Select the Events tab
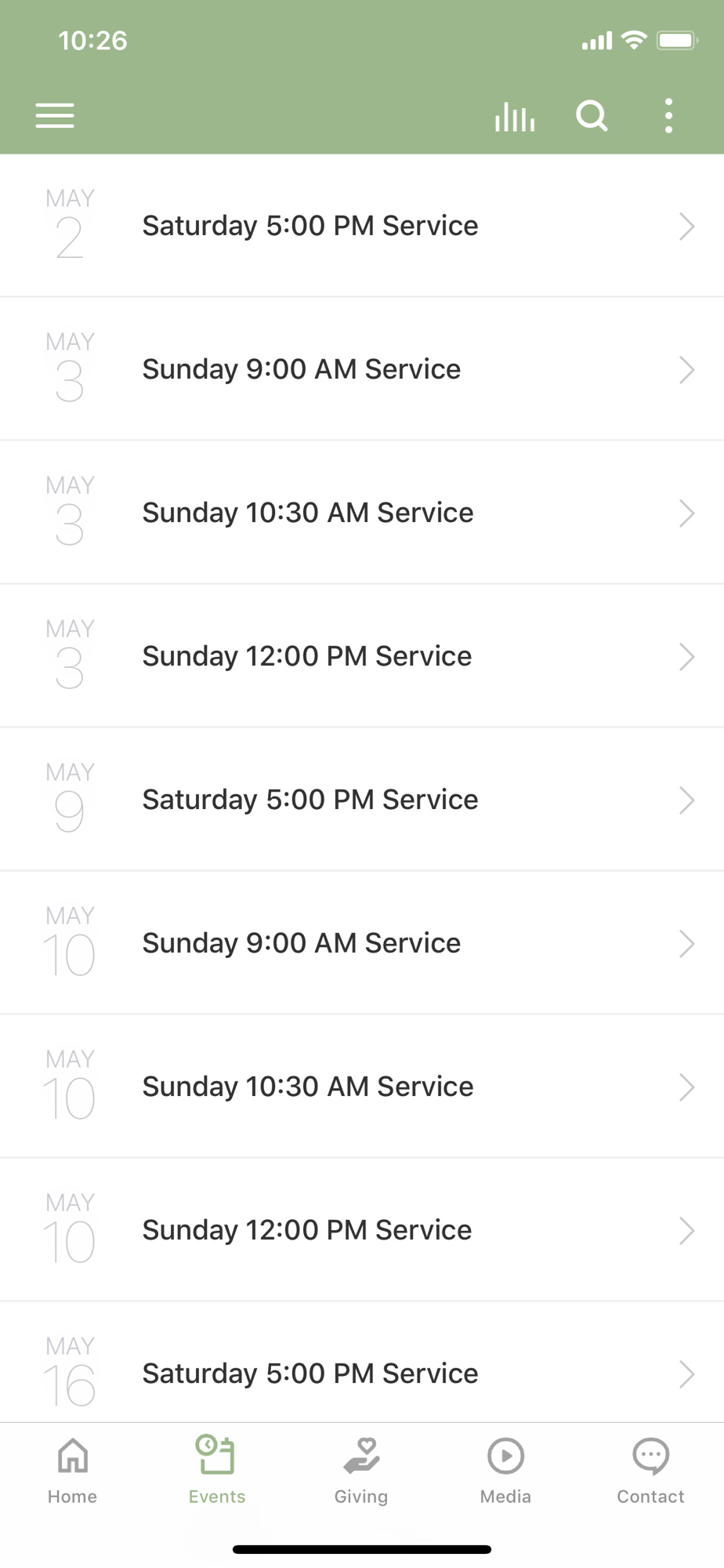This screenshot has height=1568, width=724. (217, 1471)
